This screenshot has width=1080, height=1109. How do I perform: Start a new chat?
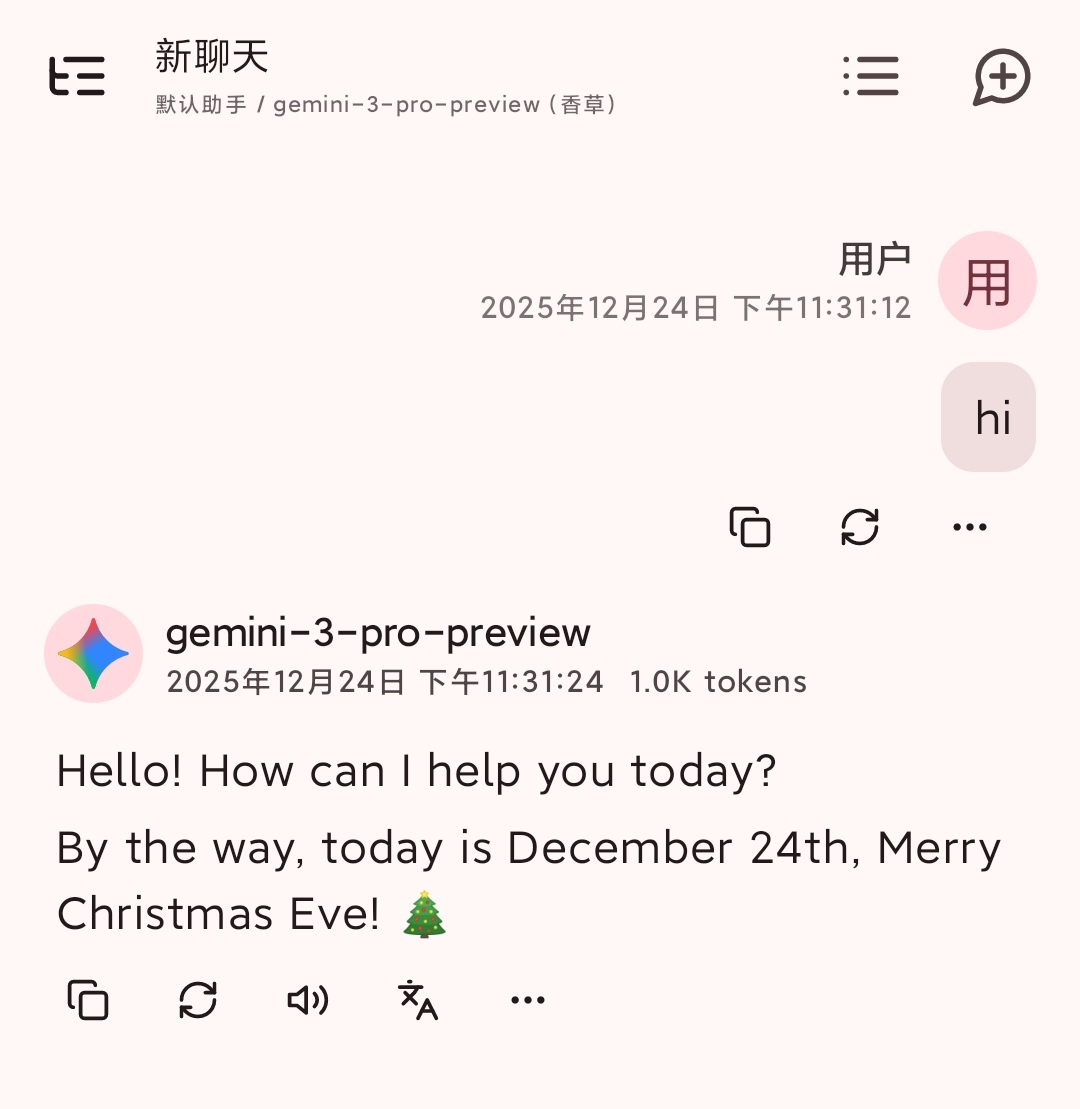(x=1001, y=76)
